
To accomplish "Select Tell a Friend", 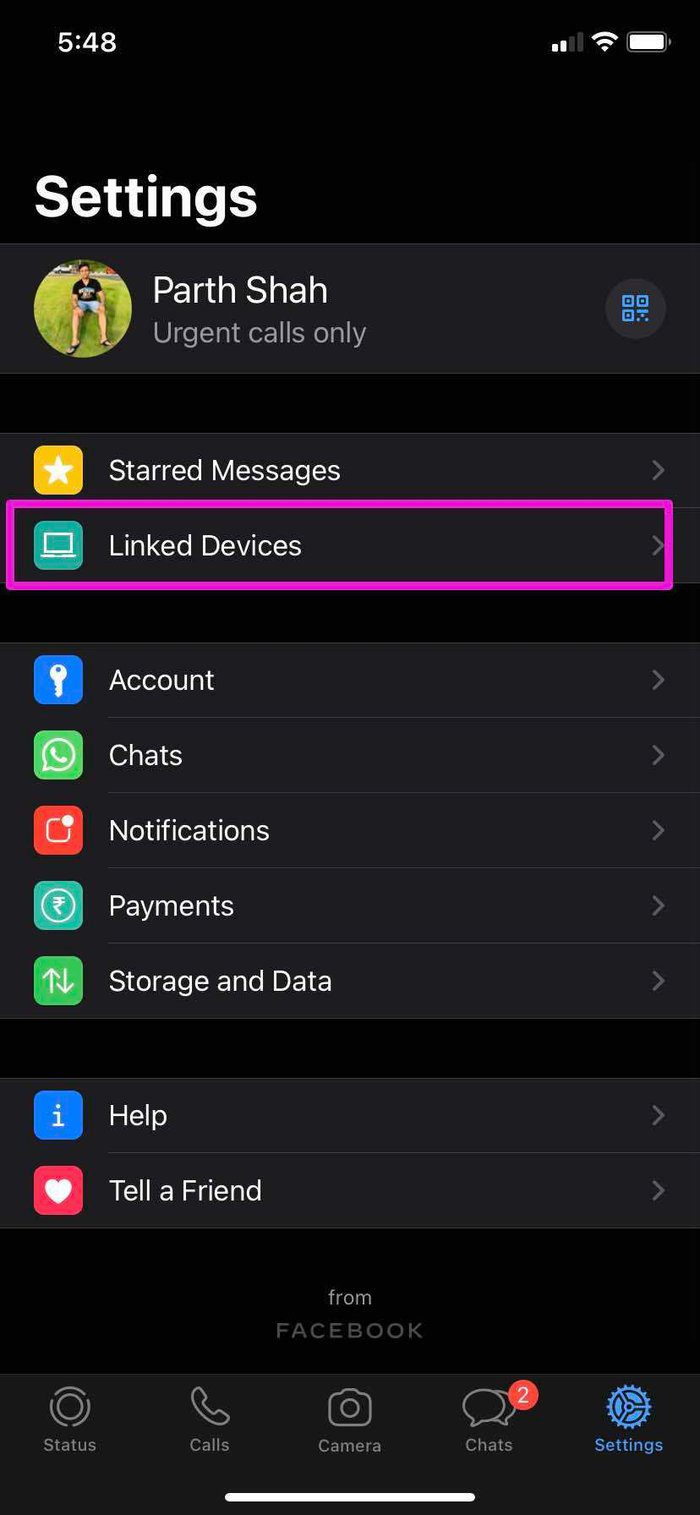I will 350,1190.
